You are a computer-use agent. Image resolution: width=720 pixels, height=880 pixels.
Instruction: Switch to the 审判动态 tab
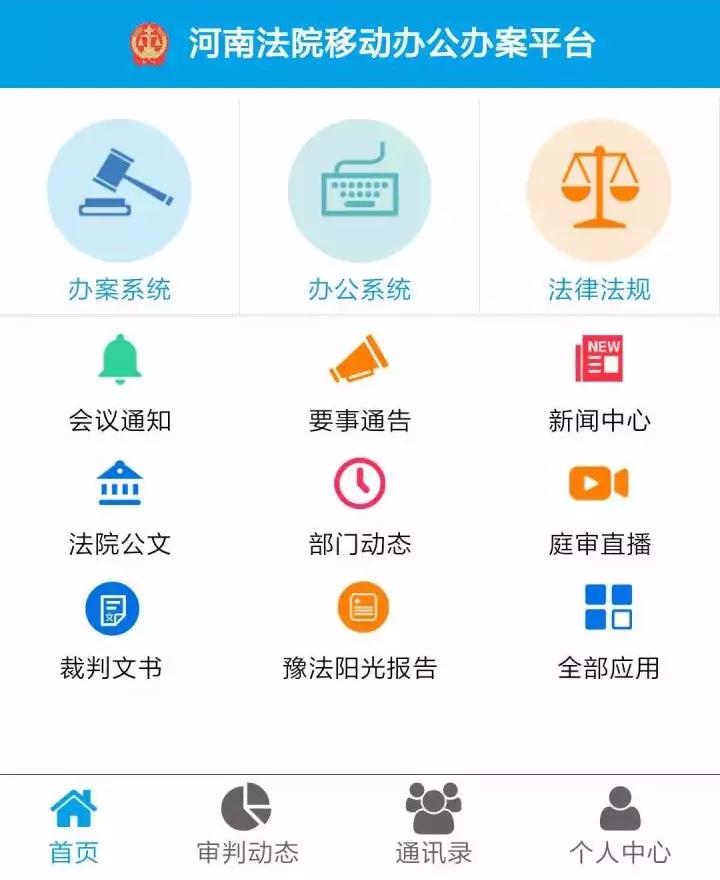point(247,825)
